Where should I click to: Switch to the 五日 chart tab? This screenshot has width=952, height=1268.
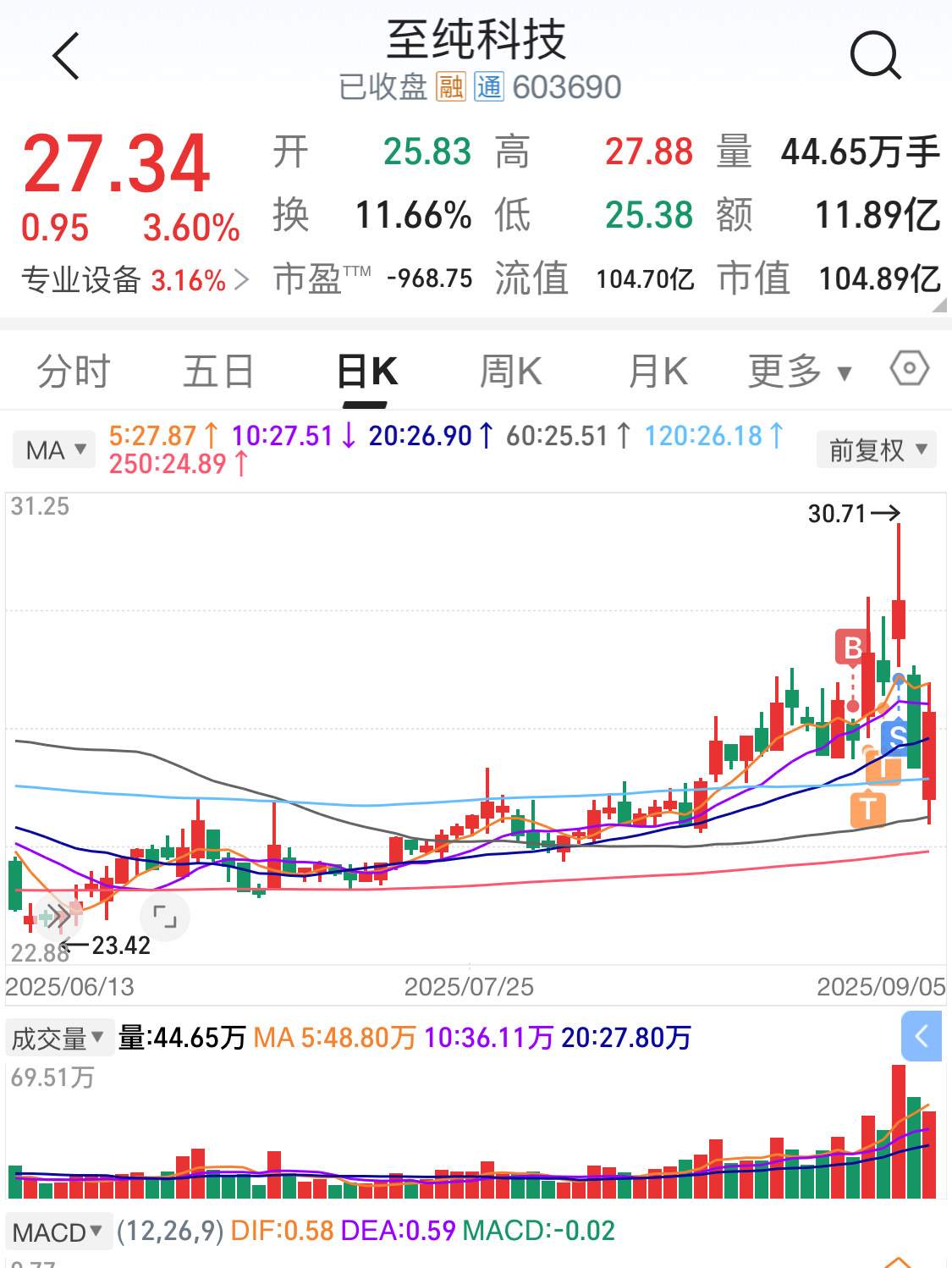click(x=218, y=372)
